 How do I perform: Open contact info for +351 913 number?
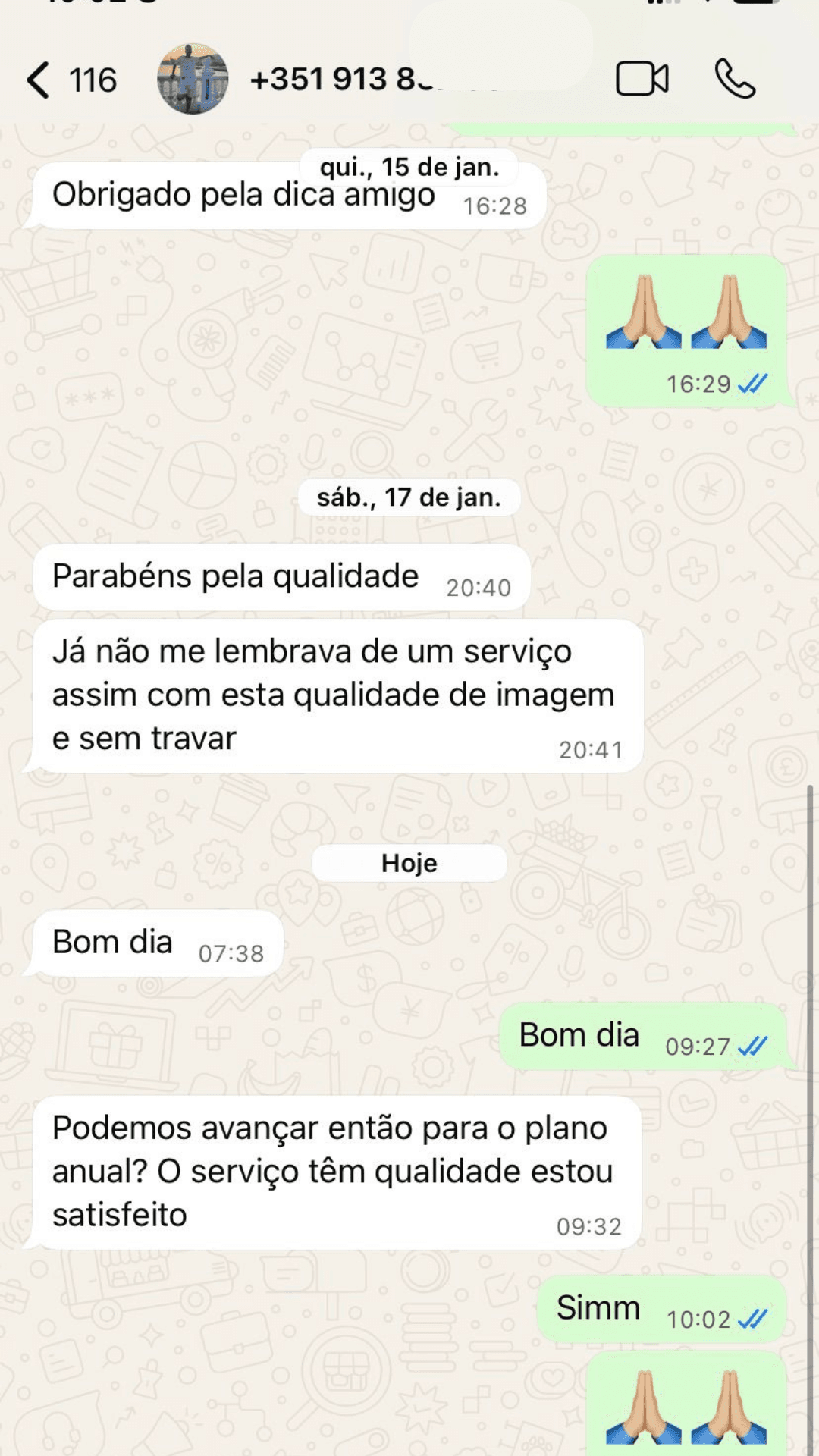(x=341, y=79)
